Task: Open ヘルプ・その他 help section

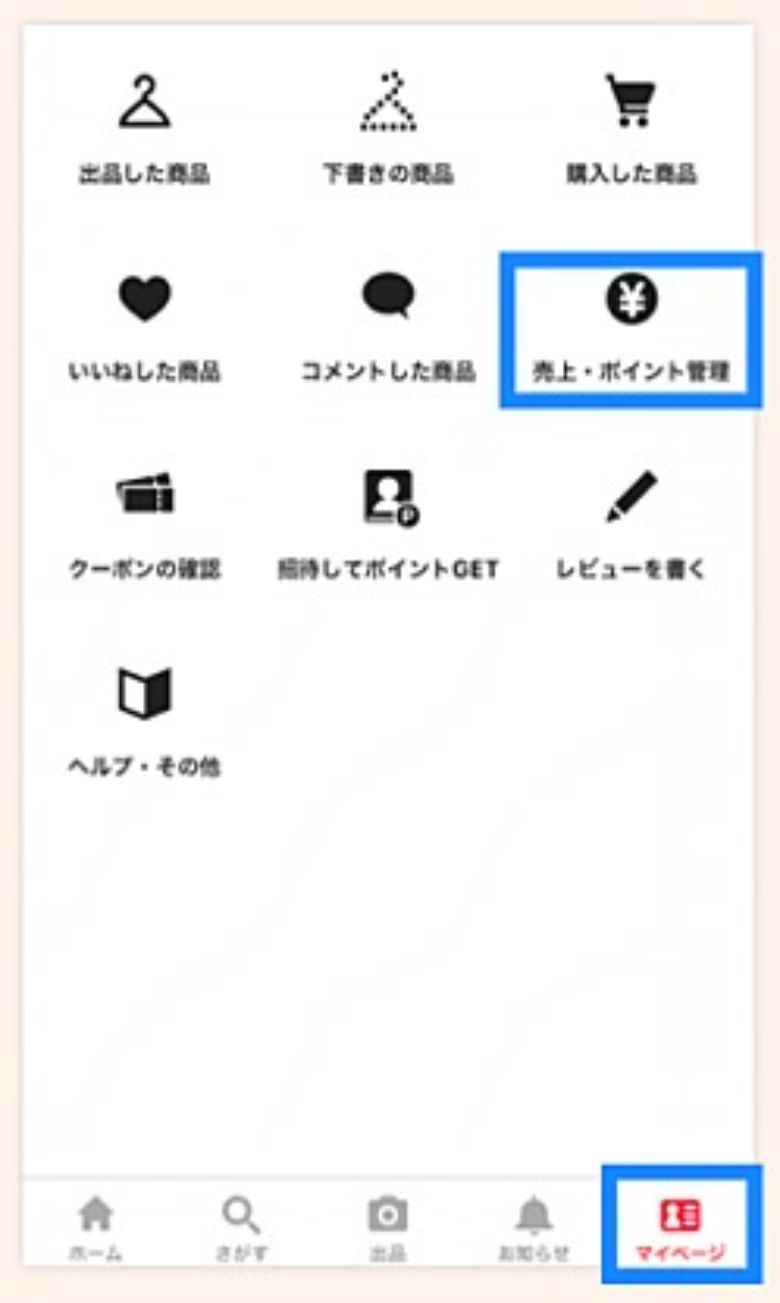Action: (145, 722)
